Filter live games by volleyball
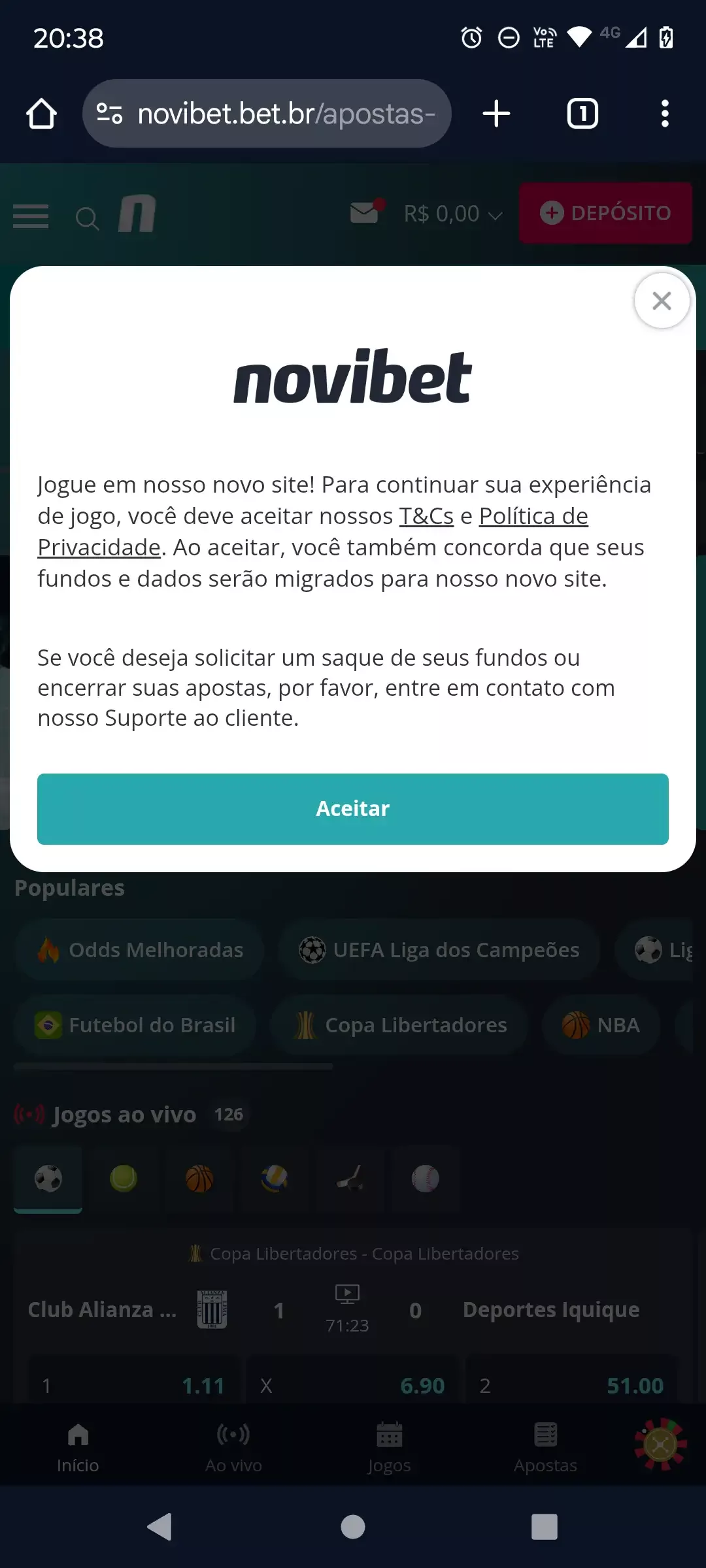Screen dimensions: 706x1568 point(275,1180)
